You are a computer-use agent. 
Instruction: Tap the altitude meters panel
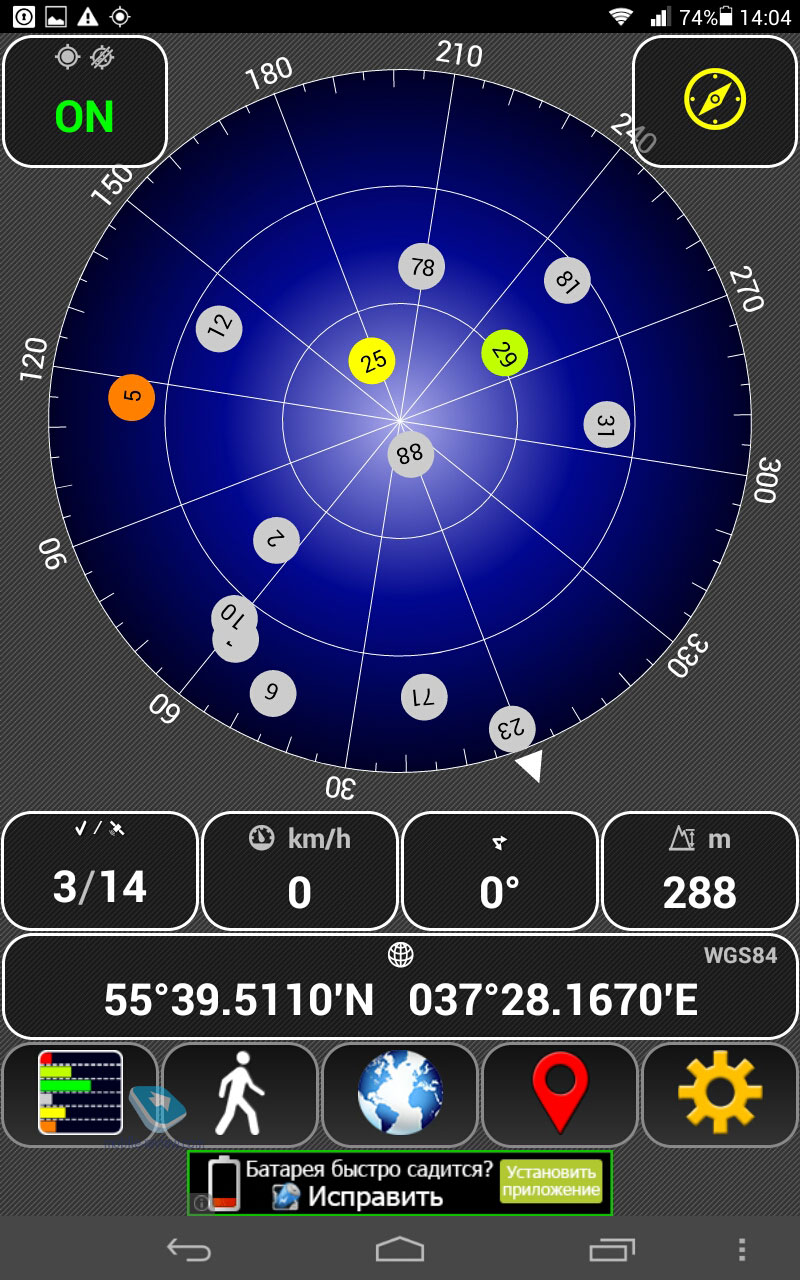coord(700,871)
